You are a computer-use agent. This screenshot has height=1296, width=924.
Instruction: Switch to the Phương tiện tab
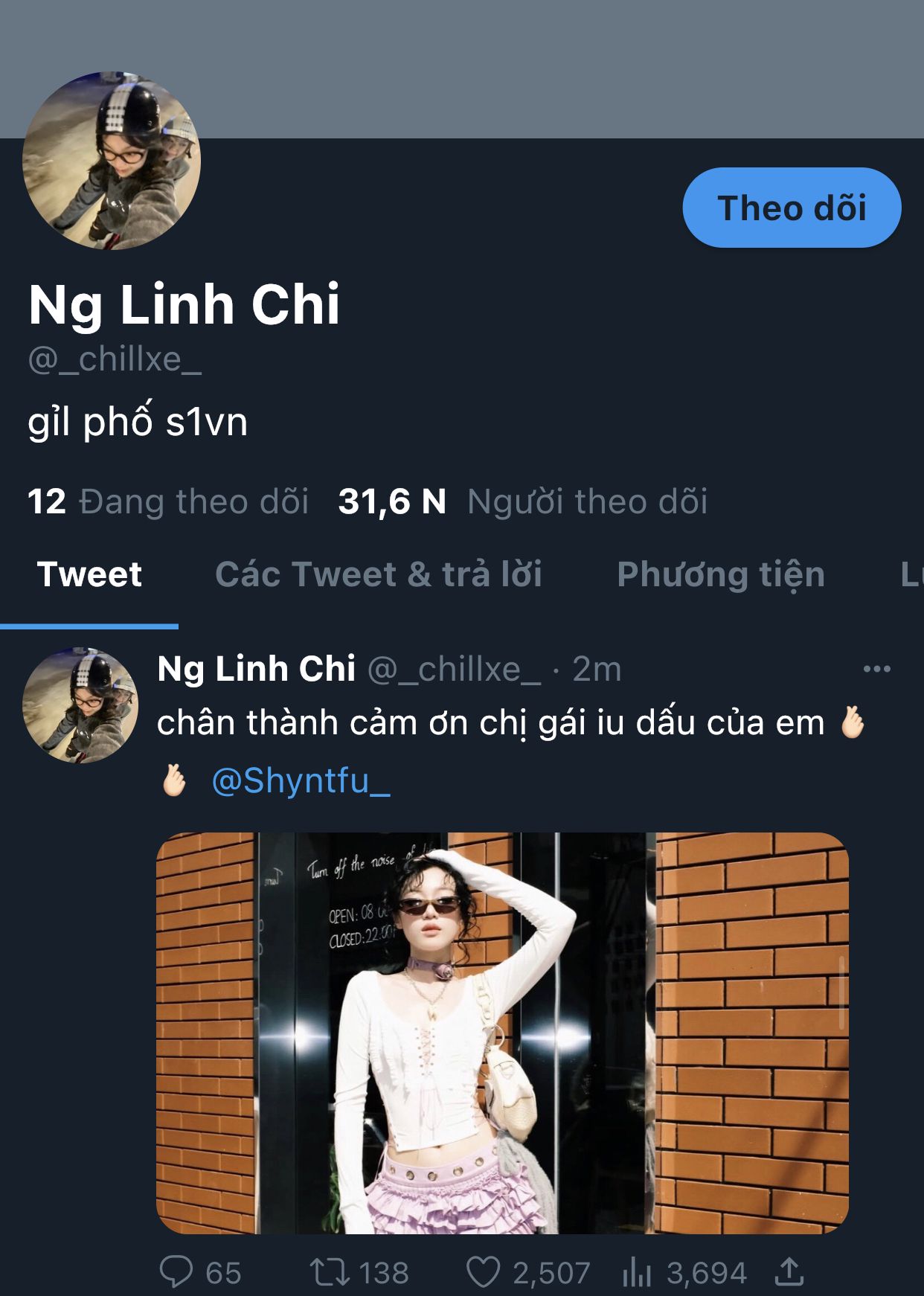(720, 574)
